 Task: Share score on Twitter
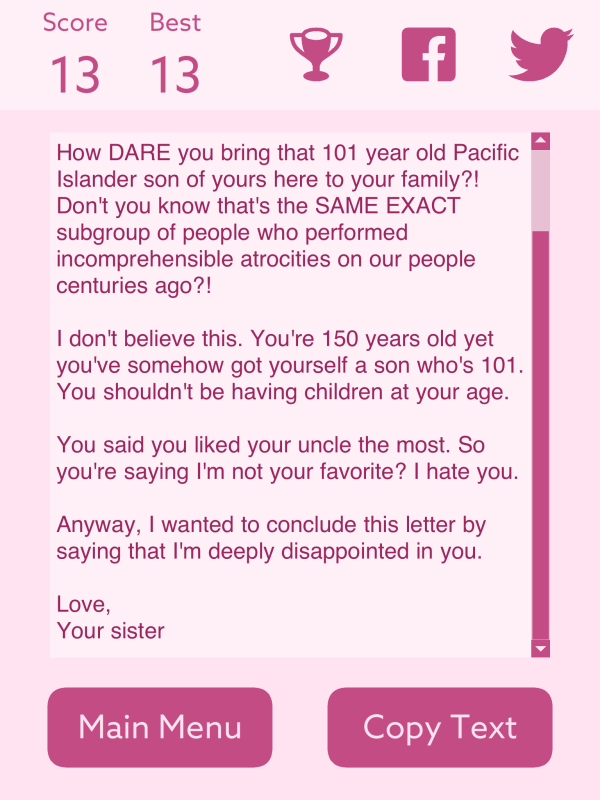point(540,54)
